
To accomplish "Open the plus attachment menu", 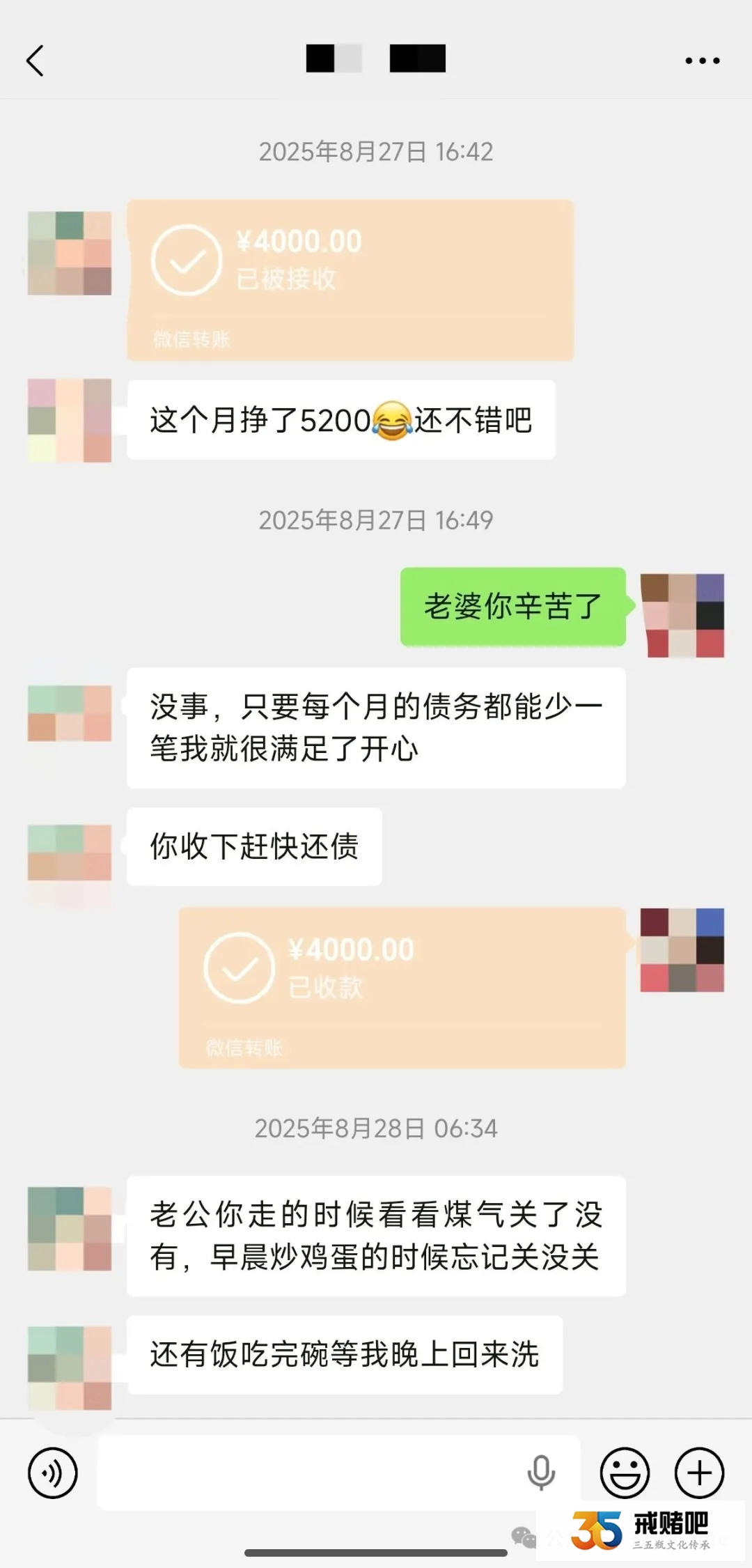I will (699, 1473).
